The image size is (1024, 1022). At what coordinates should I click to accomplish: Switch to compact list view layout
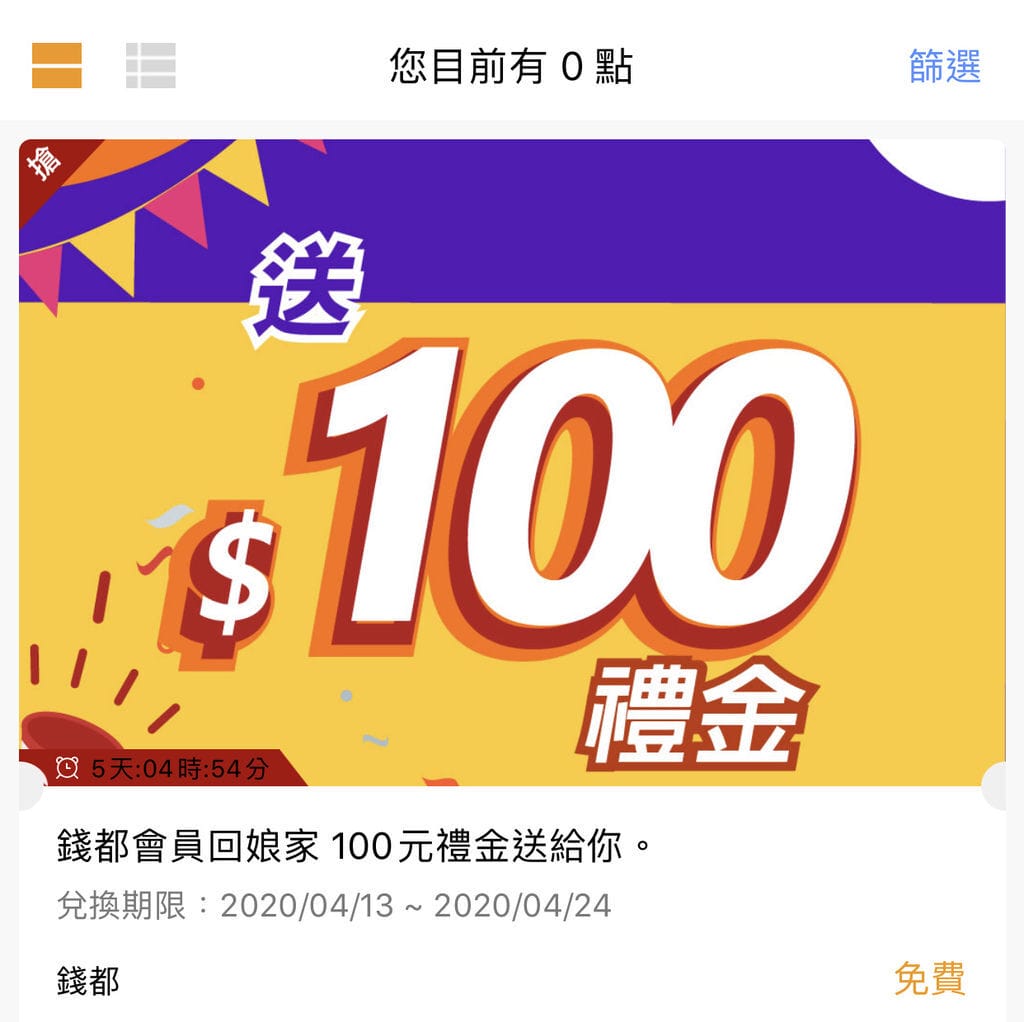[151, 66]
